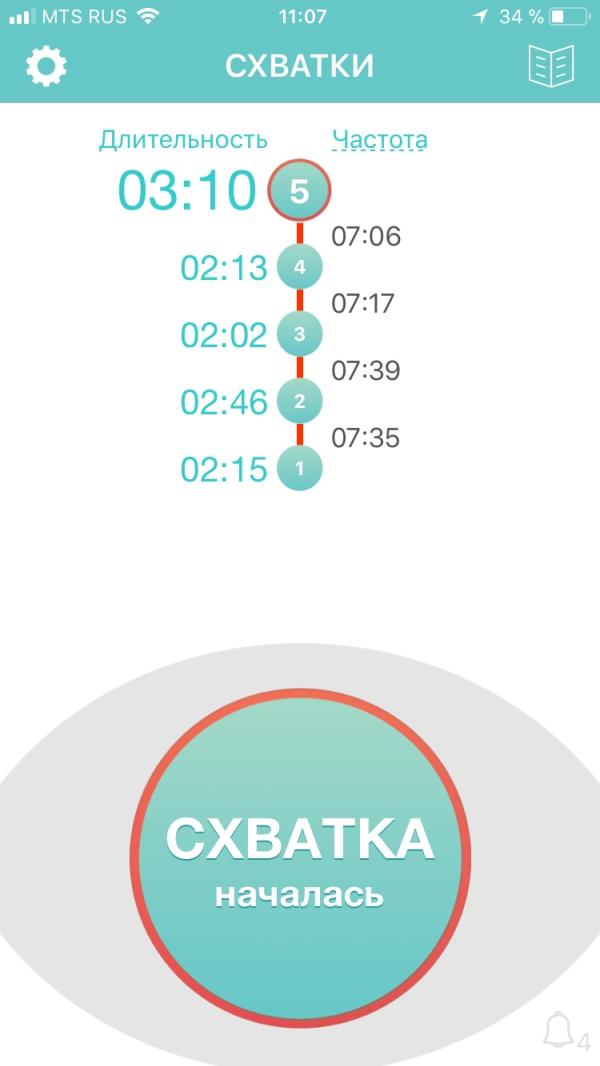Open settings via the gear icon
Image resolution: width=600 pixels, height=1066 pixels.
46,67
